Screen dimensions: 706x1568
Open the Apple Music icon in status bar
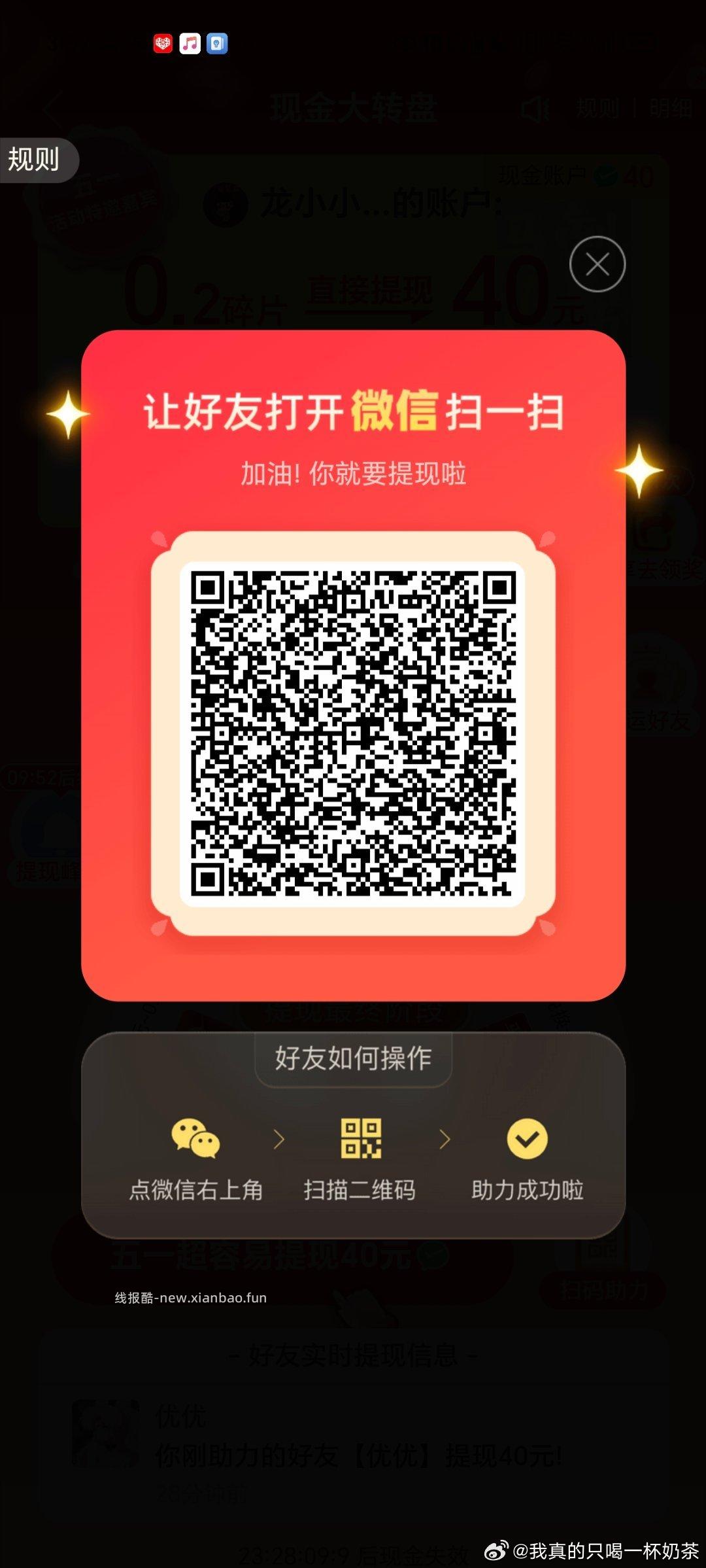click(190, 44)
